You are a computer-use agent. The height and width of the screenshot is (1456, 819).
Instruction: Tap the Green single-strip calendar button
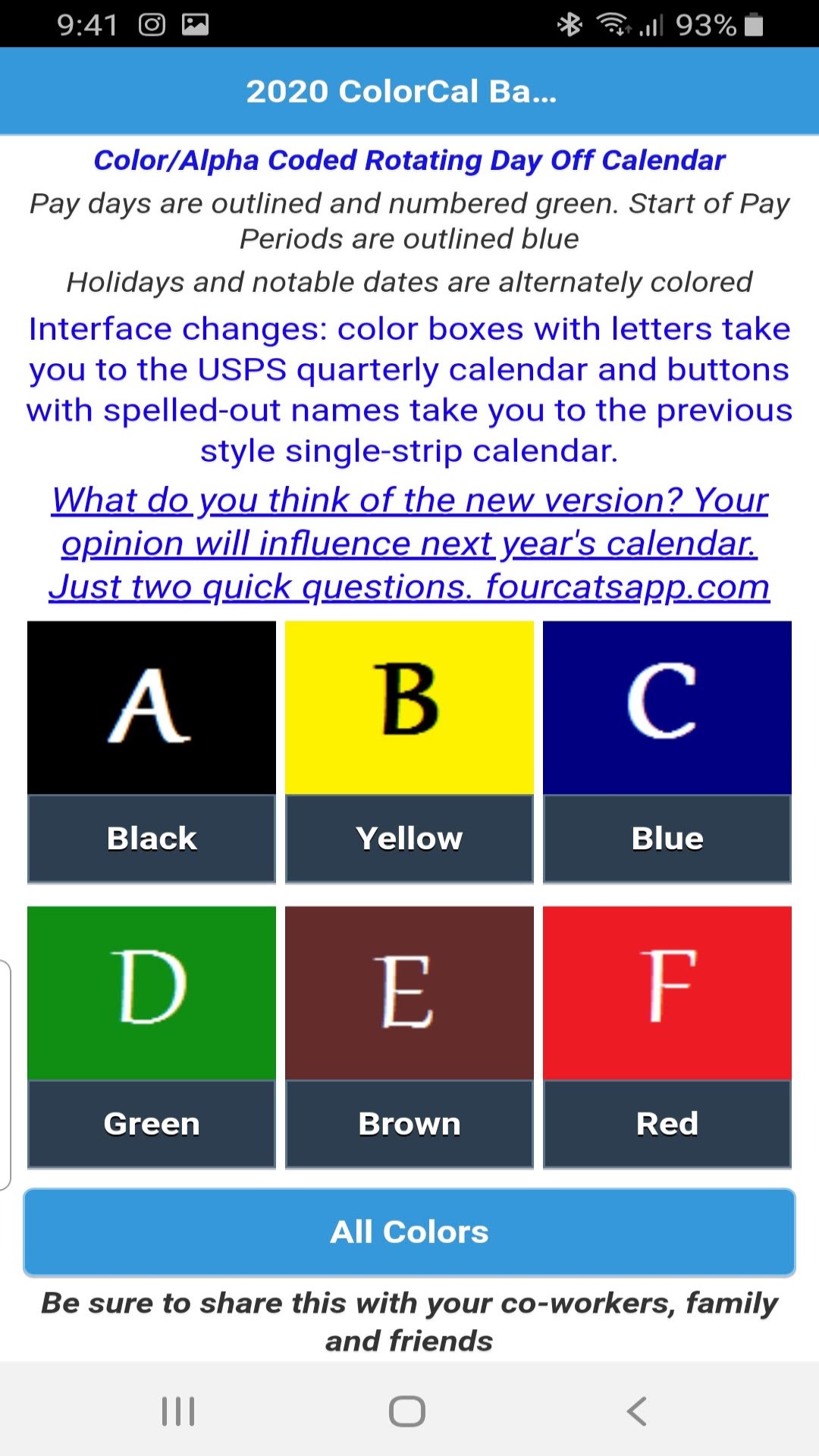tap(152, 1124)
